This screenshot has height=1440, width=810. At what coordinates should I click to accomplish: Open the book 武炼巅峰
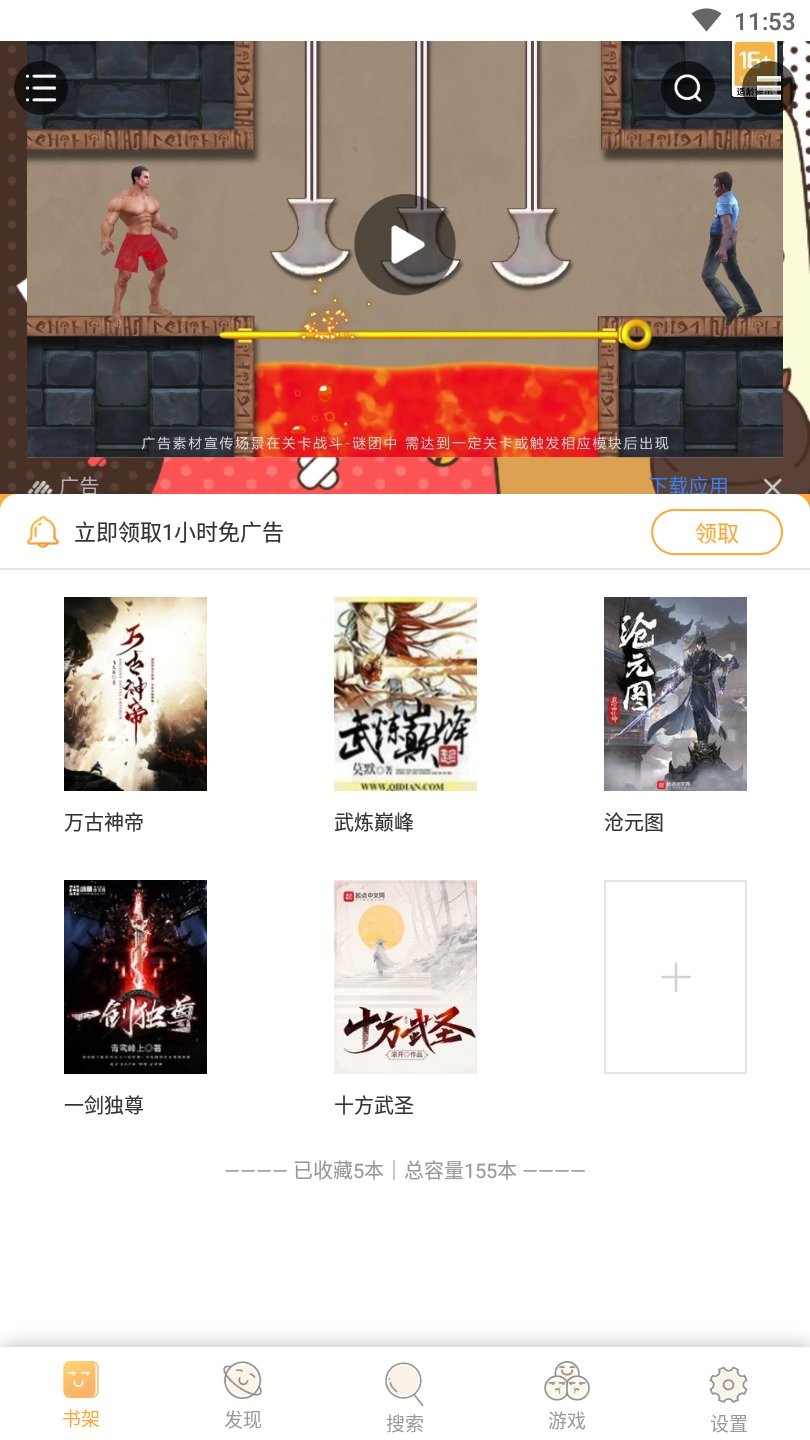pos(405,694)
